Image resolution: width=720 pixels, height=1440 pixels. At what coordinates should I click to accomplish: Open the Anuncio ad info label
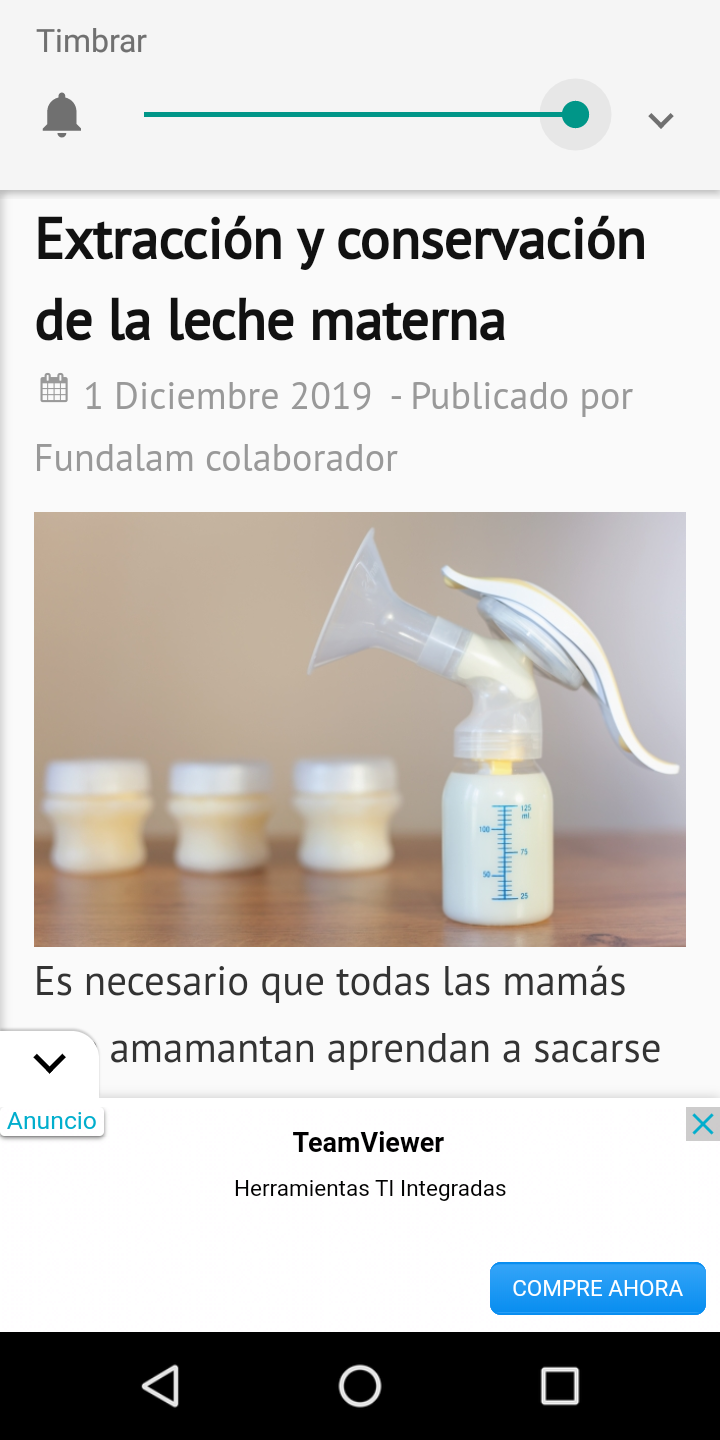[x=52, y=1121]
